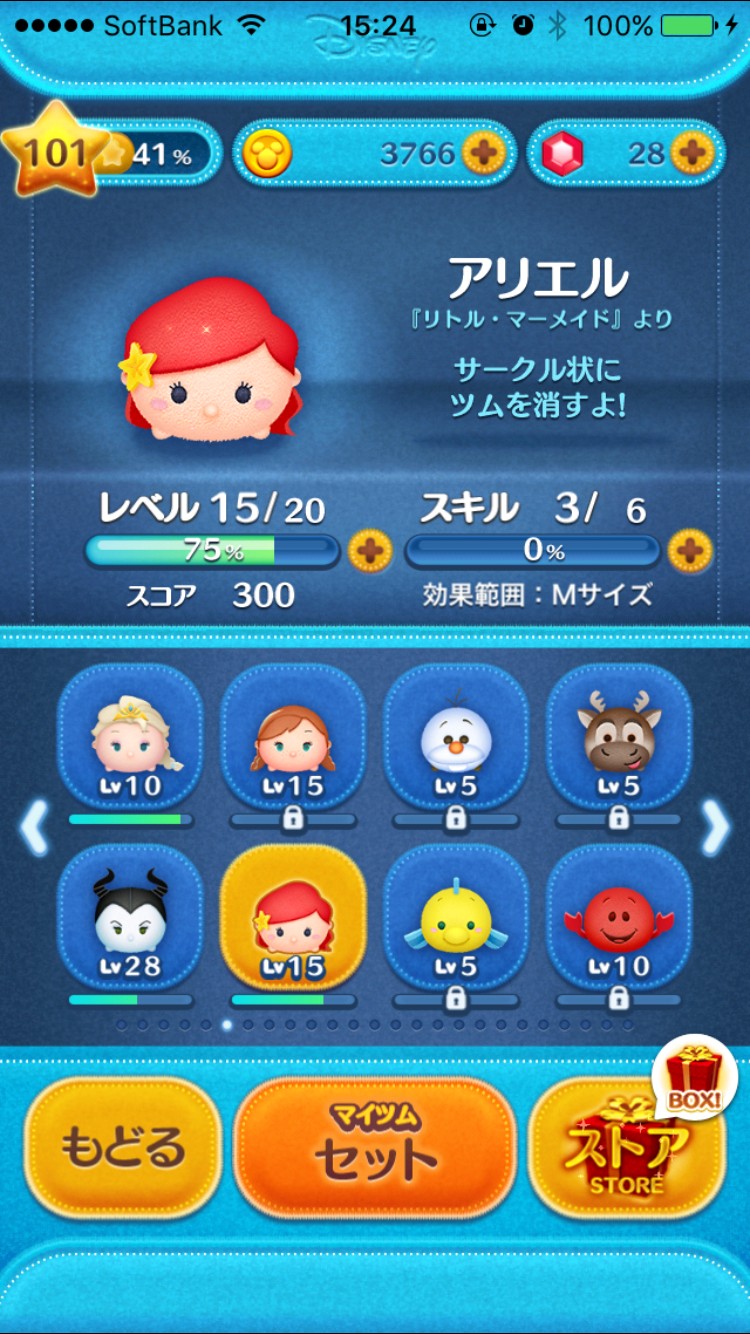The image size is (750, 1334).
Task: Tap the plus beside Ariel's level bar
Action: coord(369,551)
